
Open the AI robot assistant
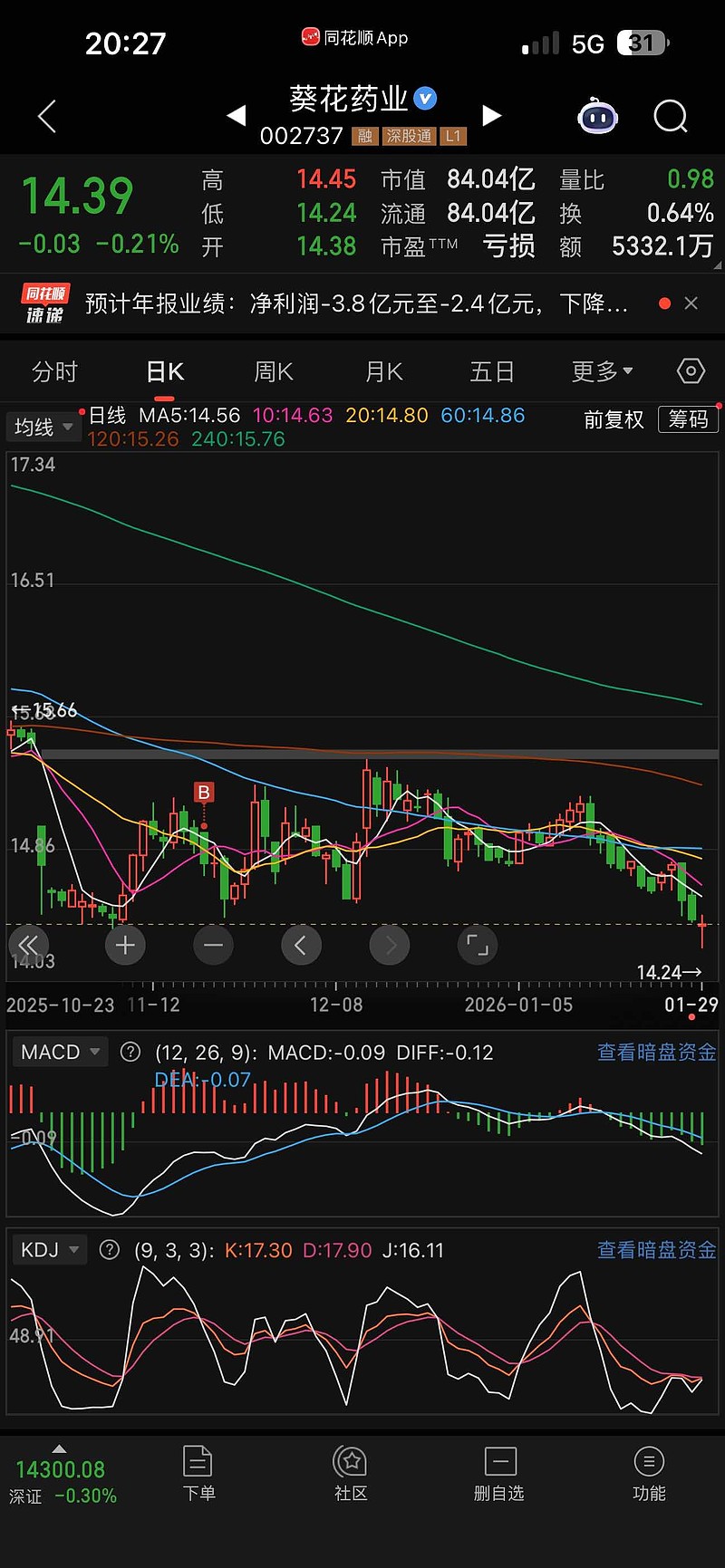coord(598,117)
